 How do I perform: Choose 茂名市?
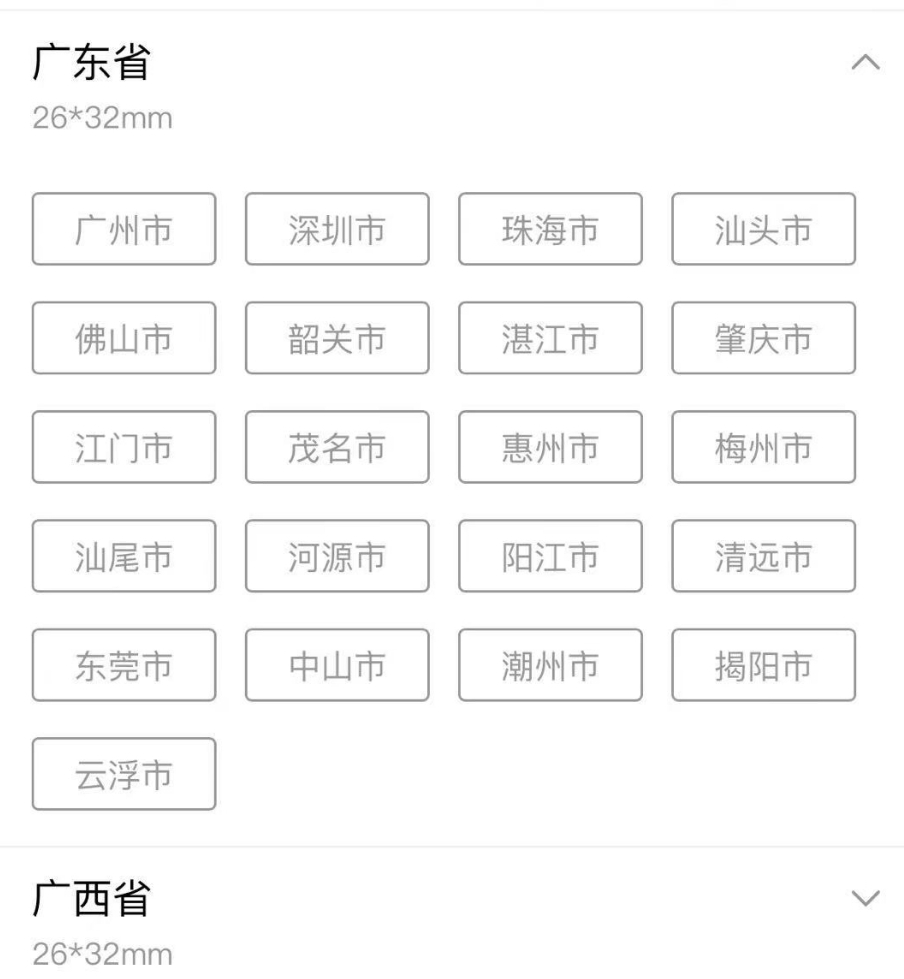[x=336, y=447]
